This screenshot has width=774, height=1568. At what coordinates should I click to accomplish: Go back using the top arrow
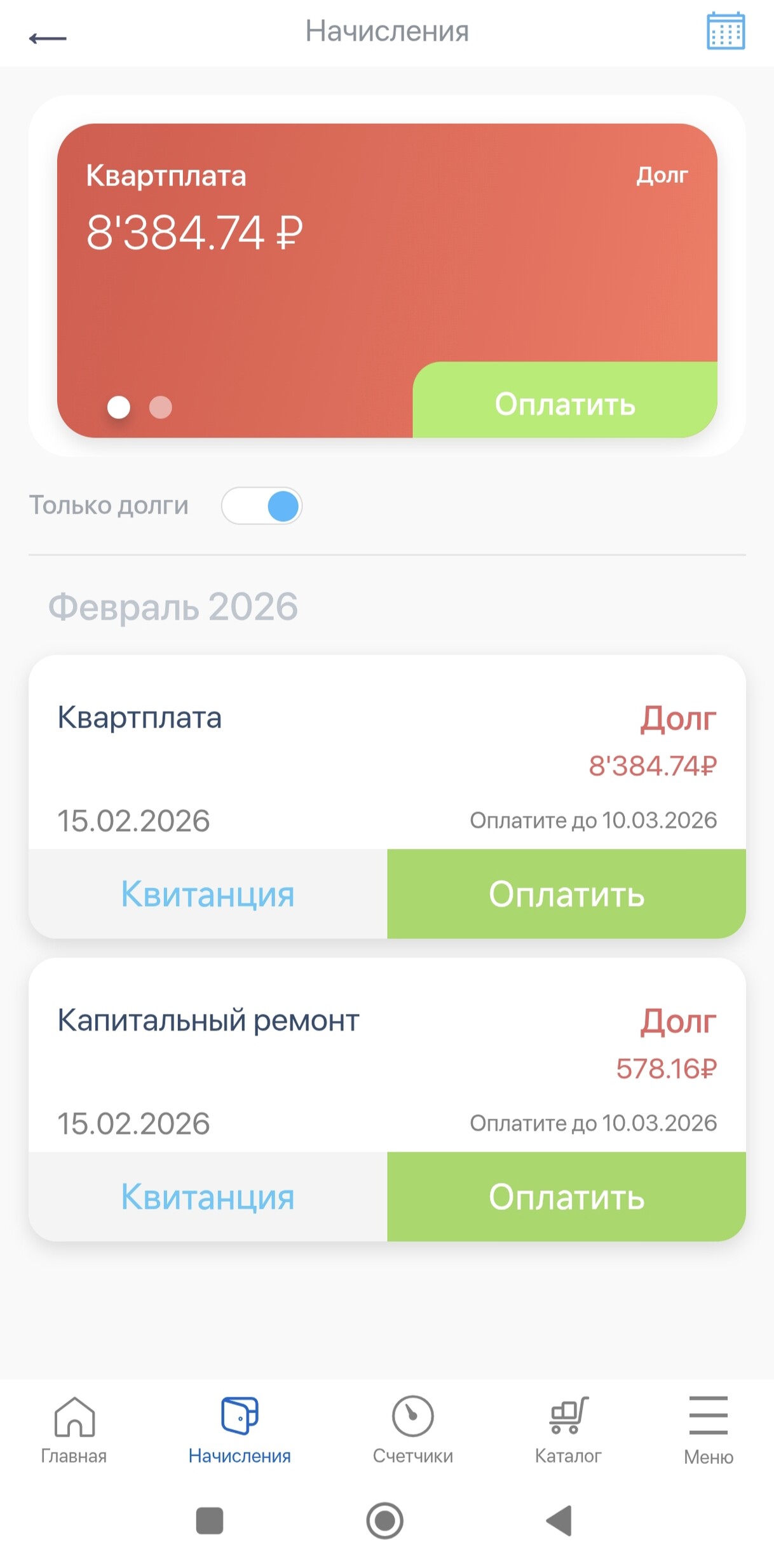click(x=48, y=38)
